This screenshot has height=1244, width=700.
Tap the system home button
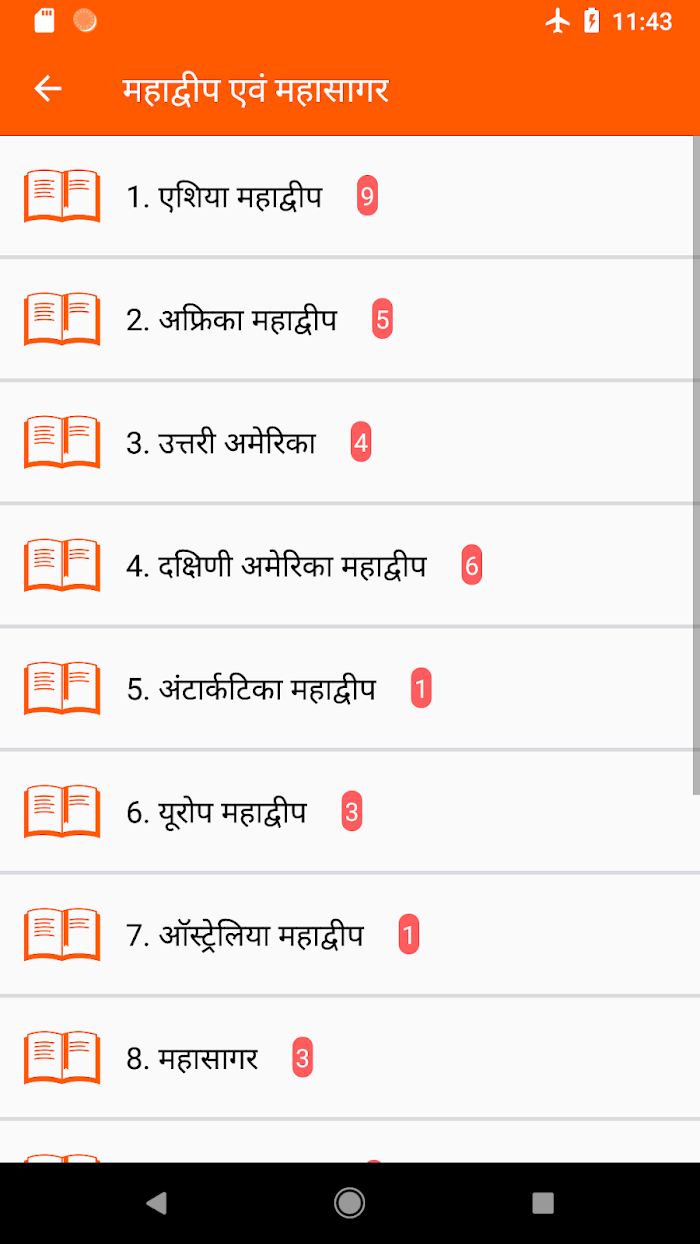click(349, 1203)
